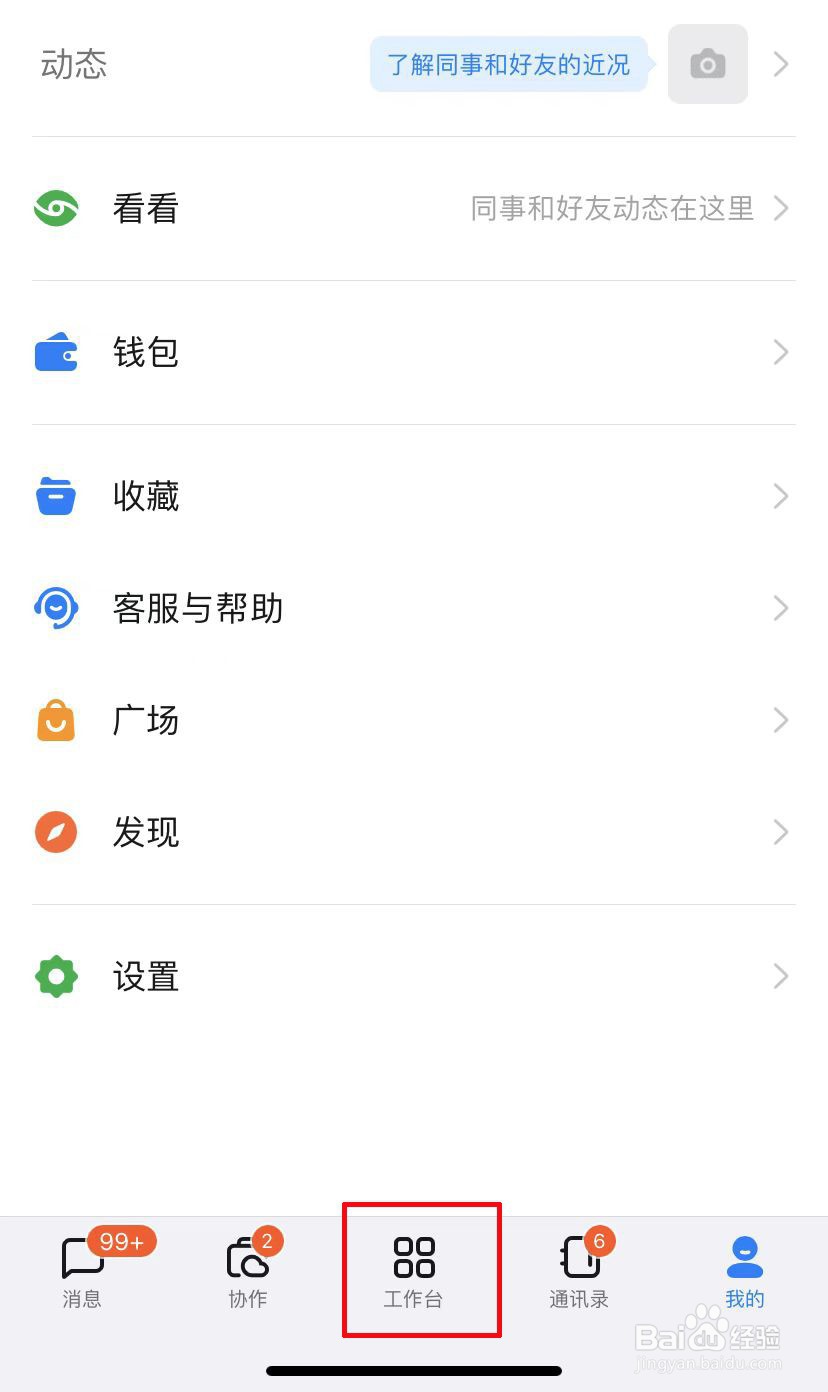Open the 钱包 wallet
This screenshot has width=828, height=1392.
click(x=414, y=352)
